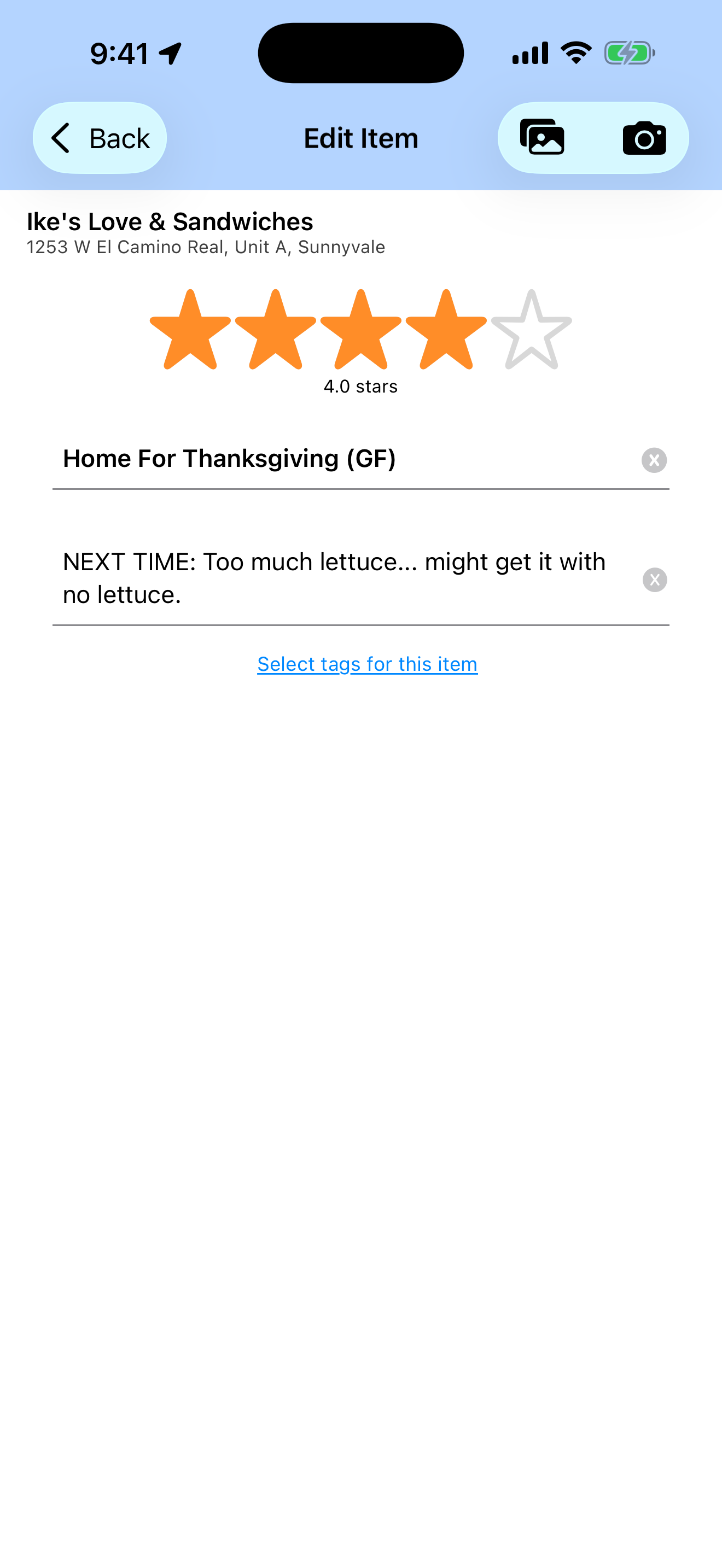Edit the Home For Thanksgiving item name
The width and height of the screenshot is (722, 1568).
point(341,459)
